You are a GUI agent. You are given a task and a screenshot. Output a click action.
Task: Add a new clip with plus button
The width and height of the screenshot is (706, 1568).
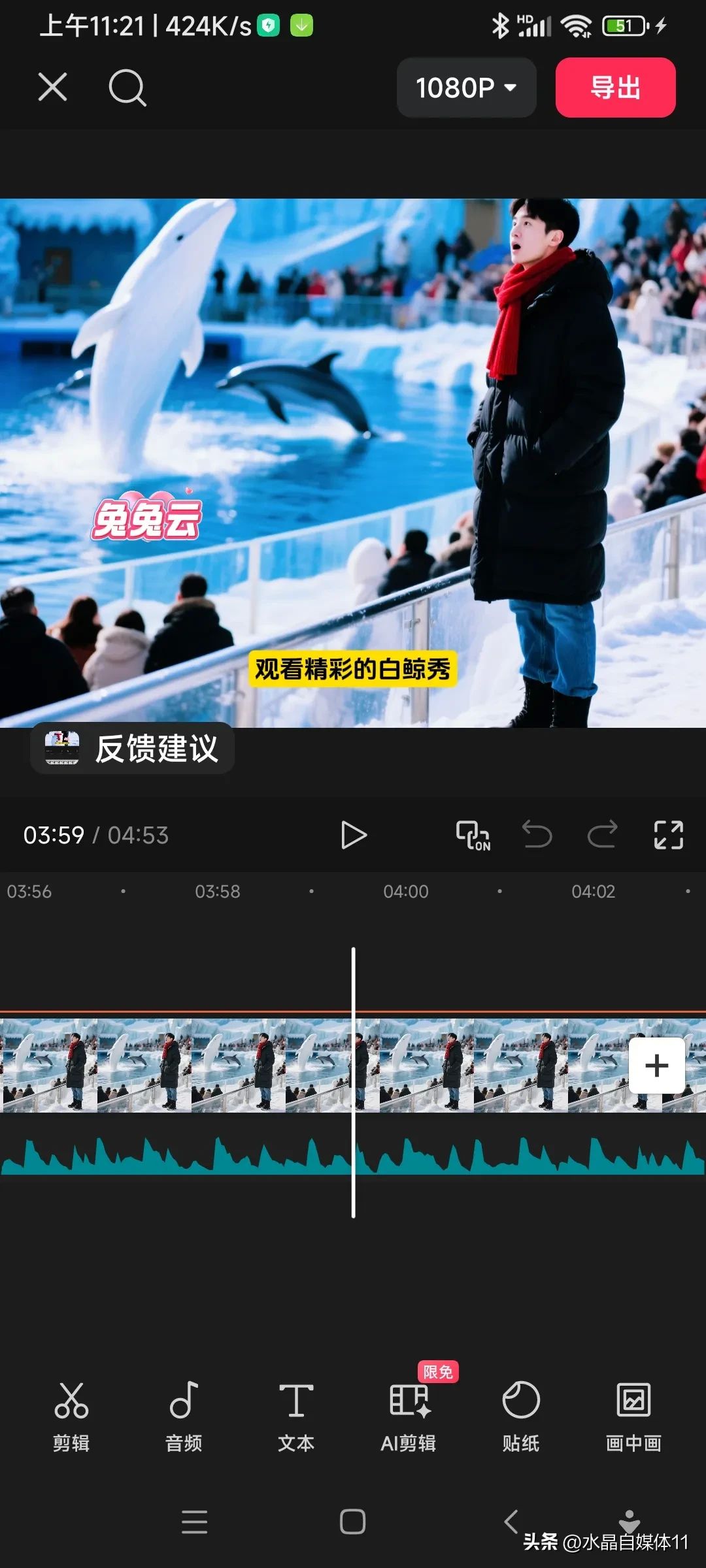pyautogui.click(x=656, y=1066)
